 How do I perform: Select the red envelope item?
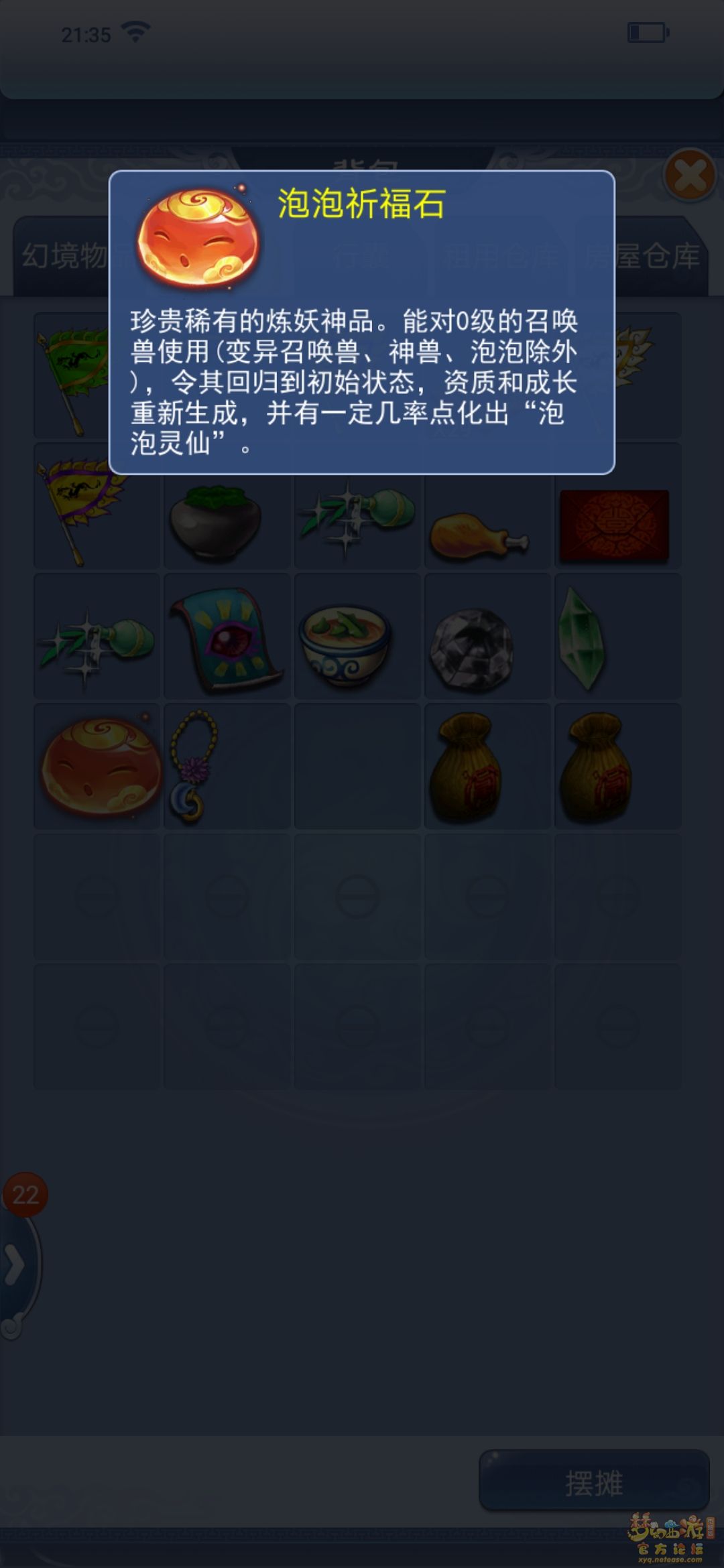tap(614, 525)
